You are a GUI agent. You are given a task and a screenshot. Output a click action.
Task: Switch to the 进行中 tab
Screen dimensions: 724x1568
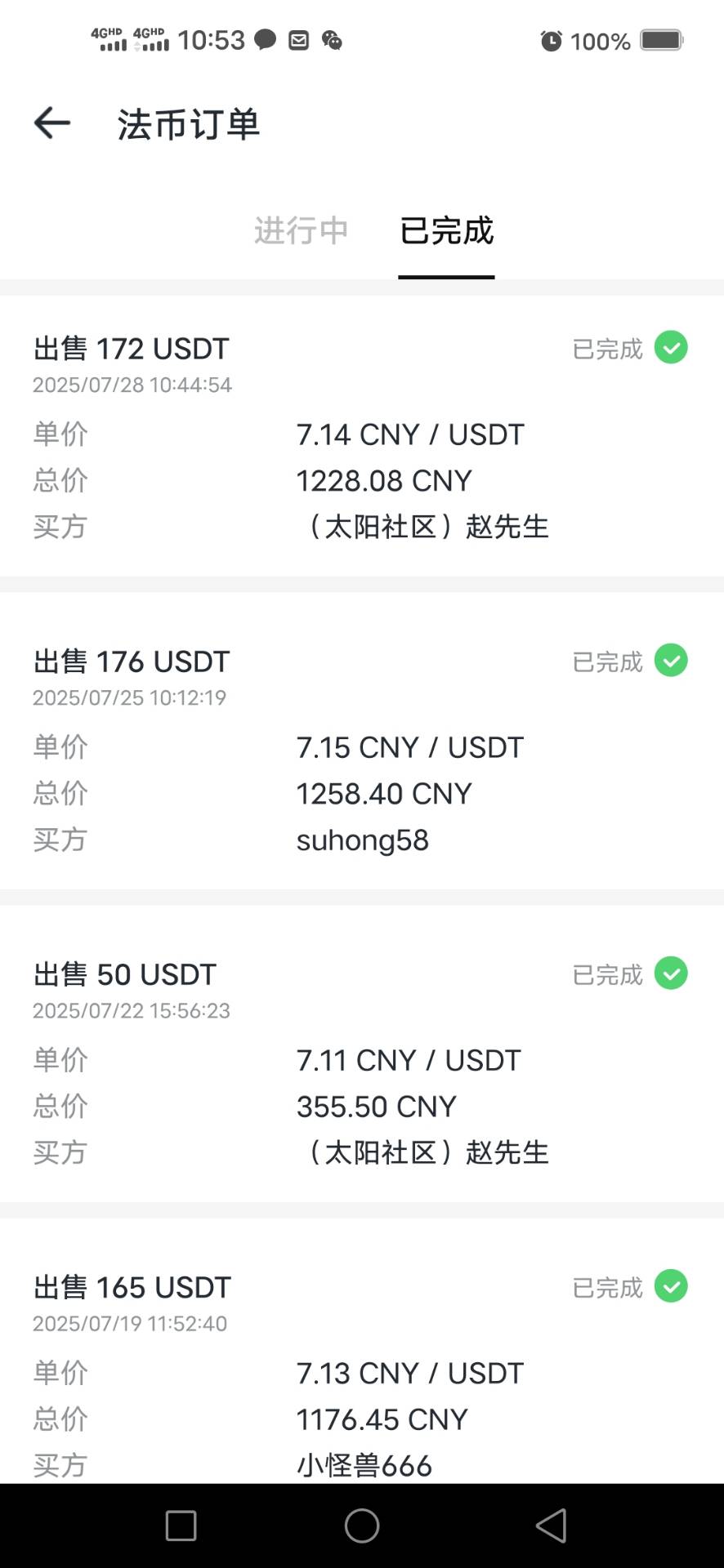tap(301, 231)
